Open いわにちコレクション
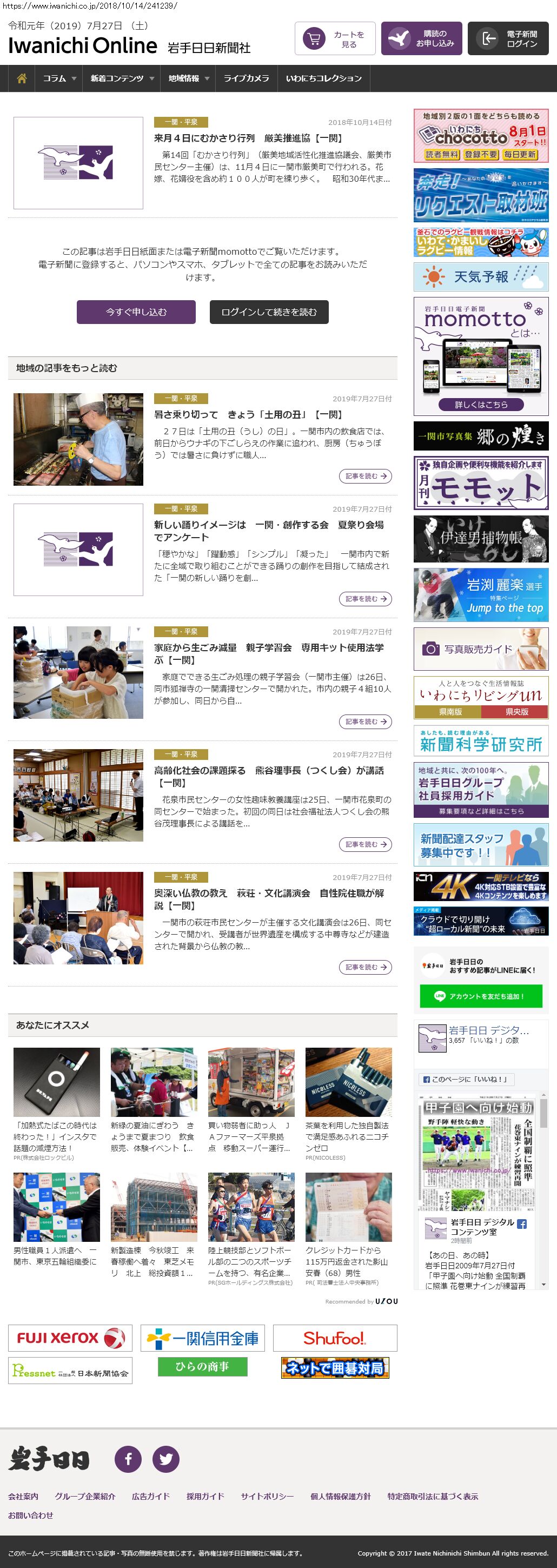Viewport: 557px width, 1568px height. (323, 78)
